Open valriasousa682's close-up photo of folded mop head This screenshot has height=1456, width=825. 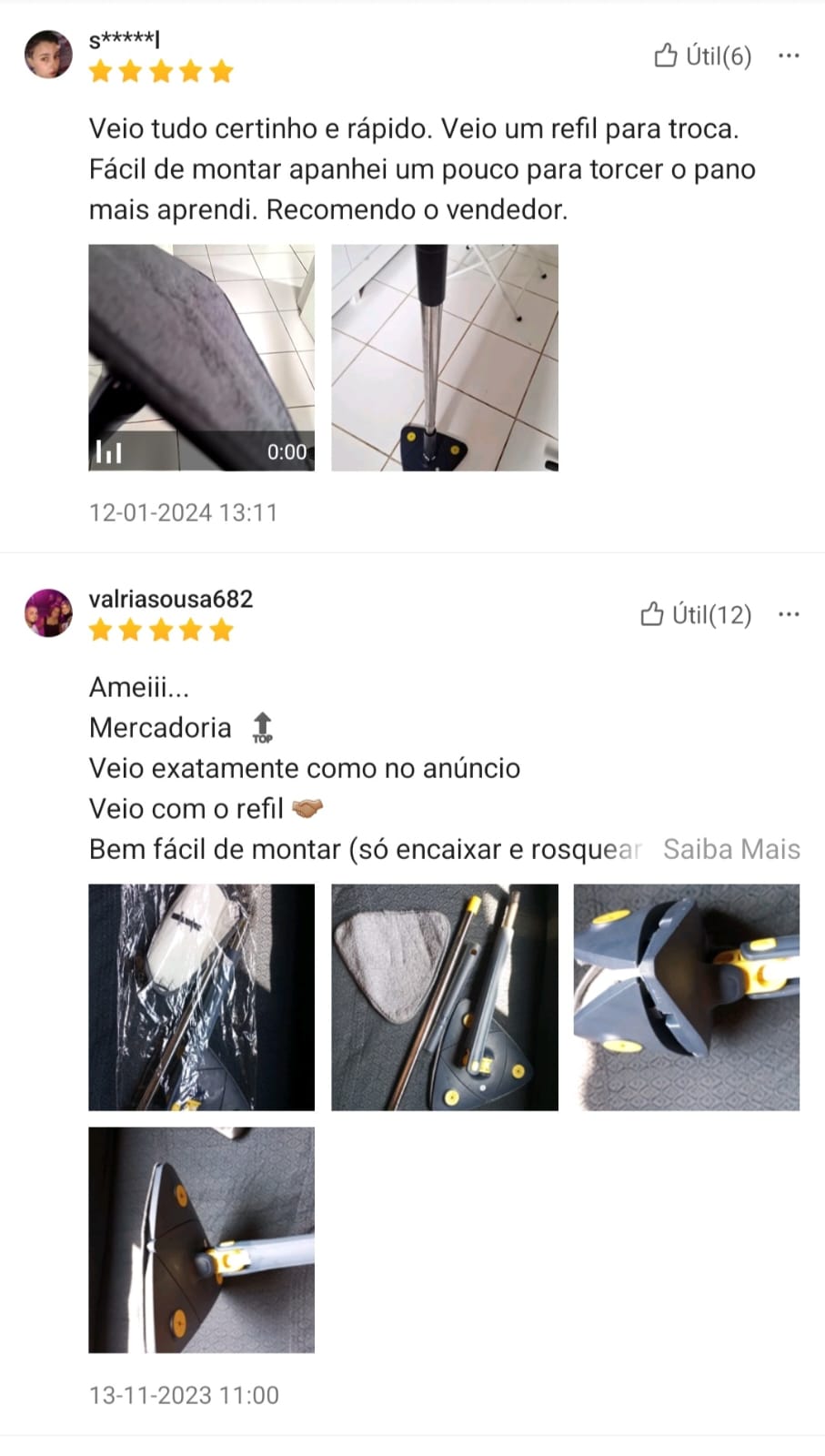pyautogui.click(x=687, y=997)
